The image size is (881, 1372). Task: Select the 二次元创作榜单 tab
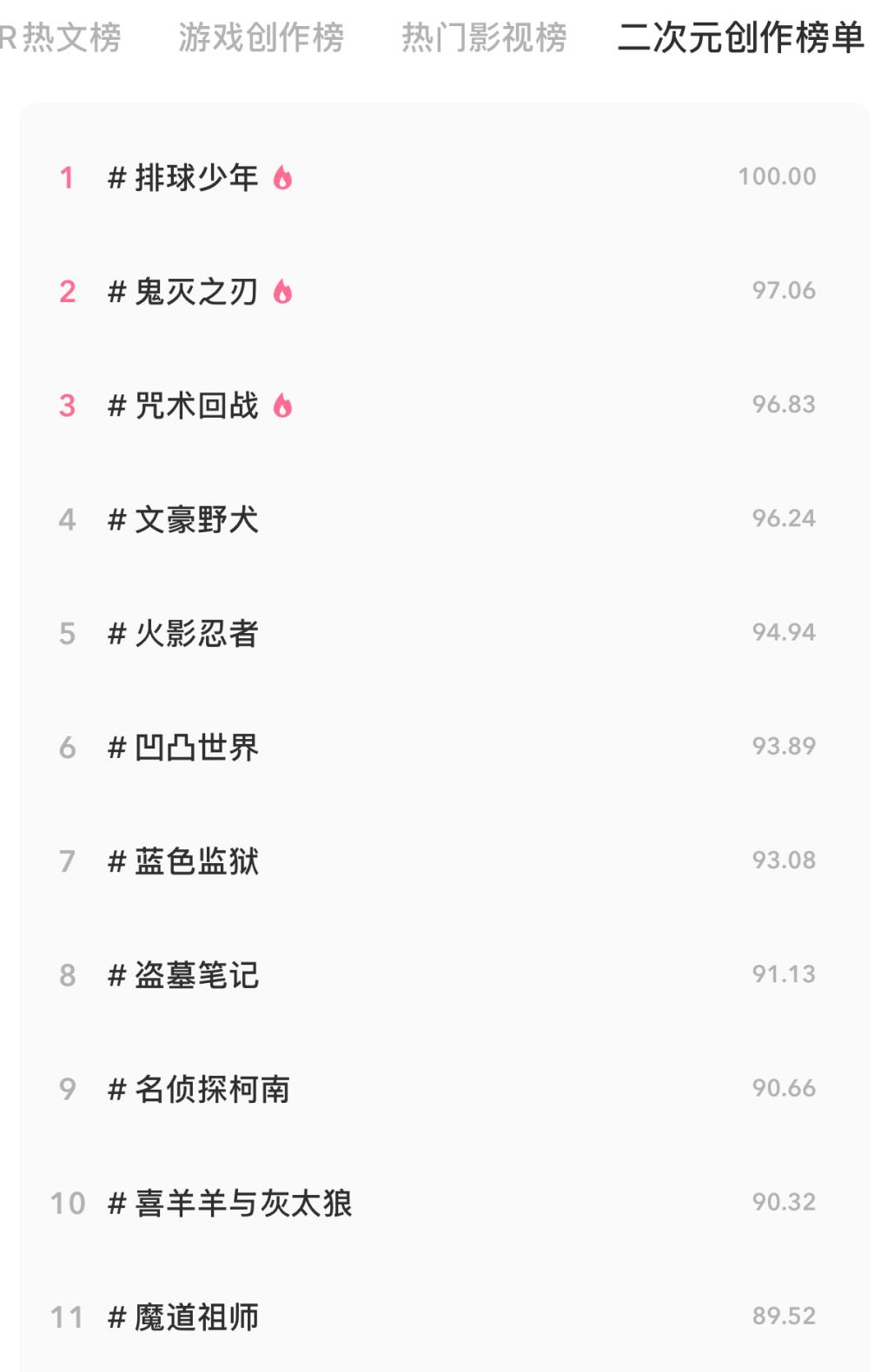740,37
